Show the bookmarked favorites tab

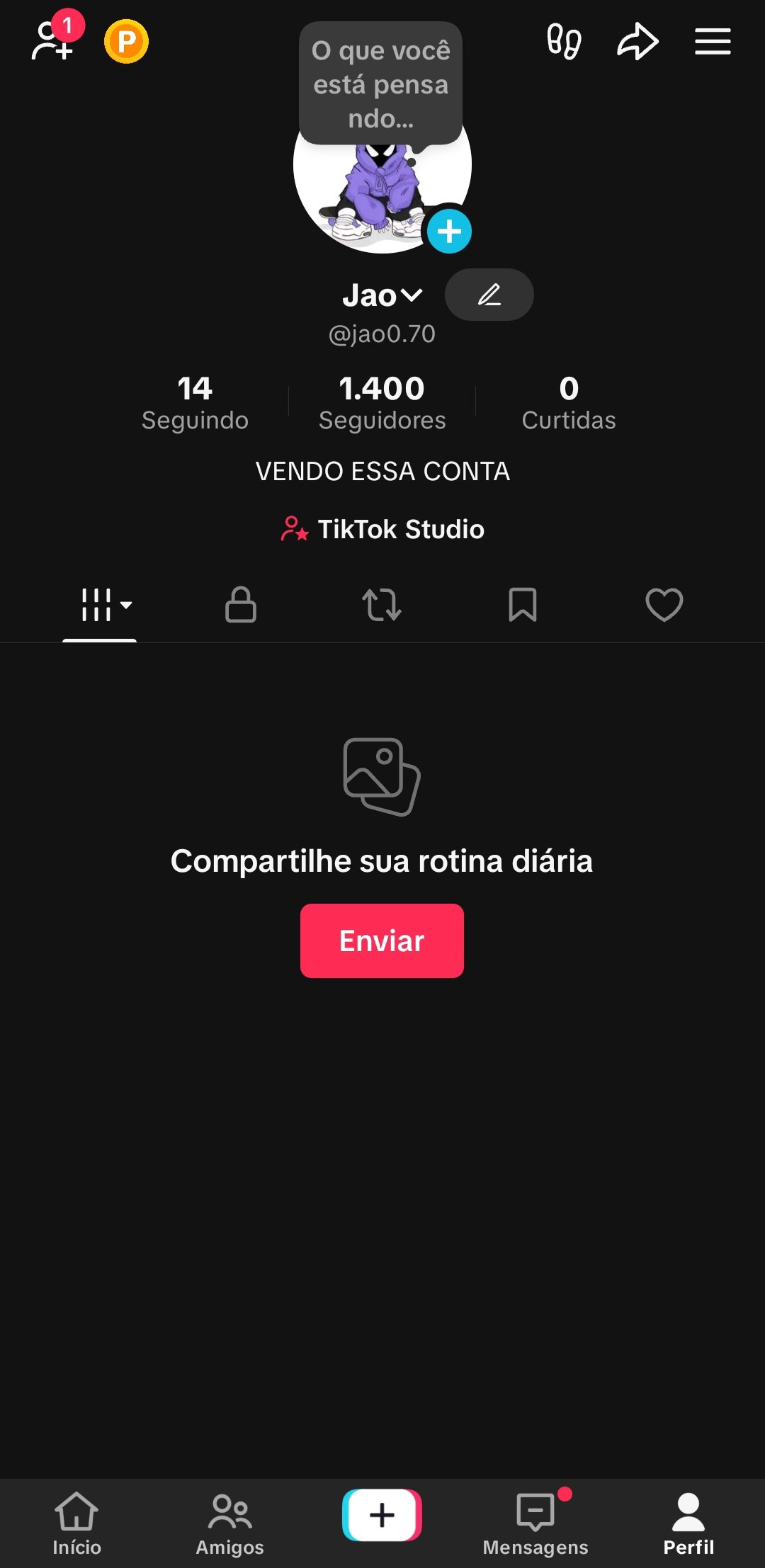coord(523,606)
